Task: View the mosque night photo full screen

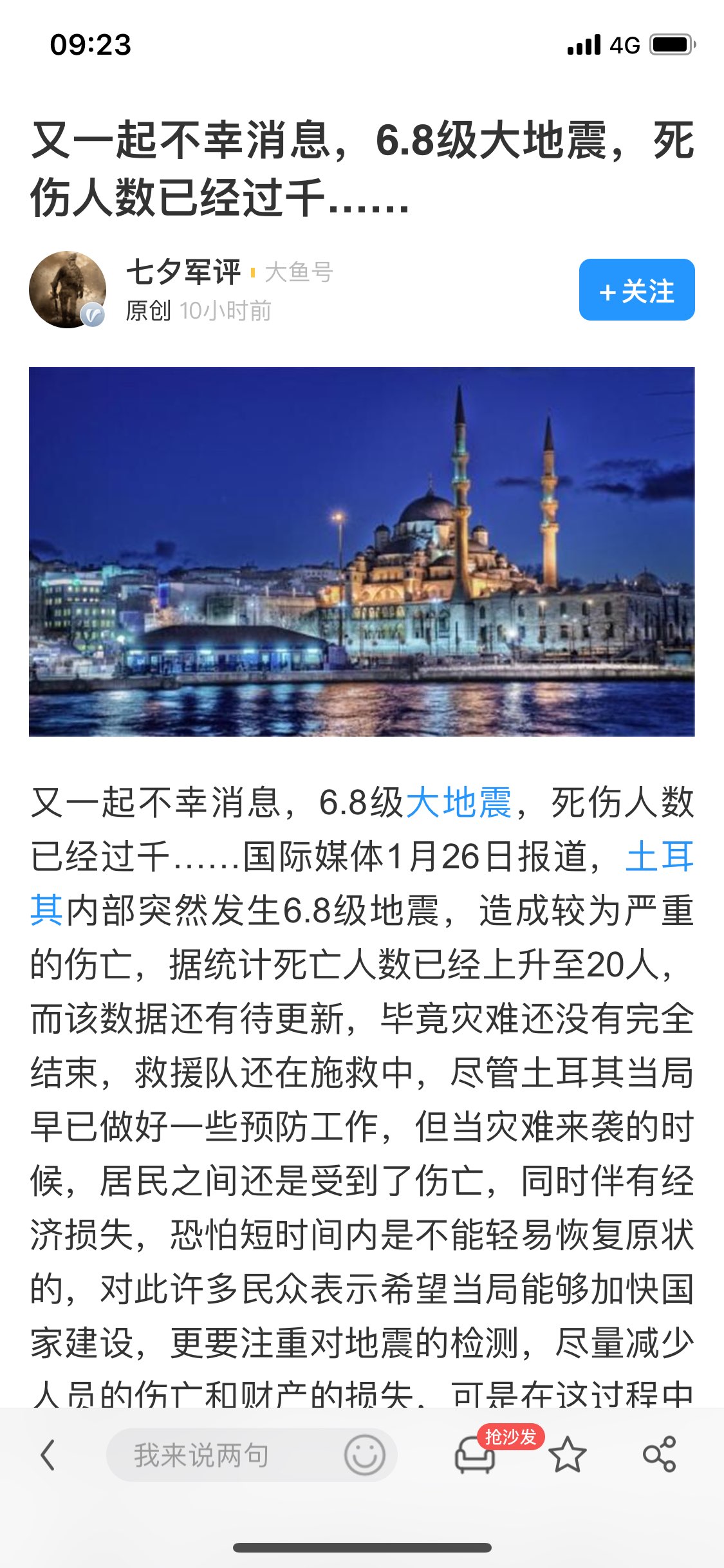Action: pos(362,552)
